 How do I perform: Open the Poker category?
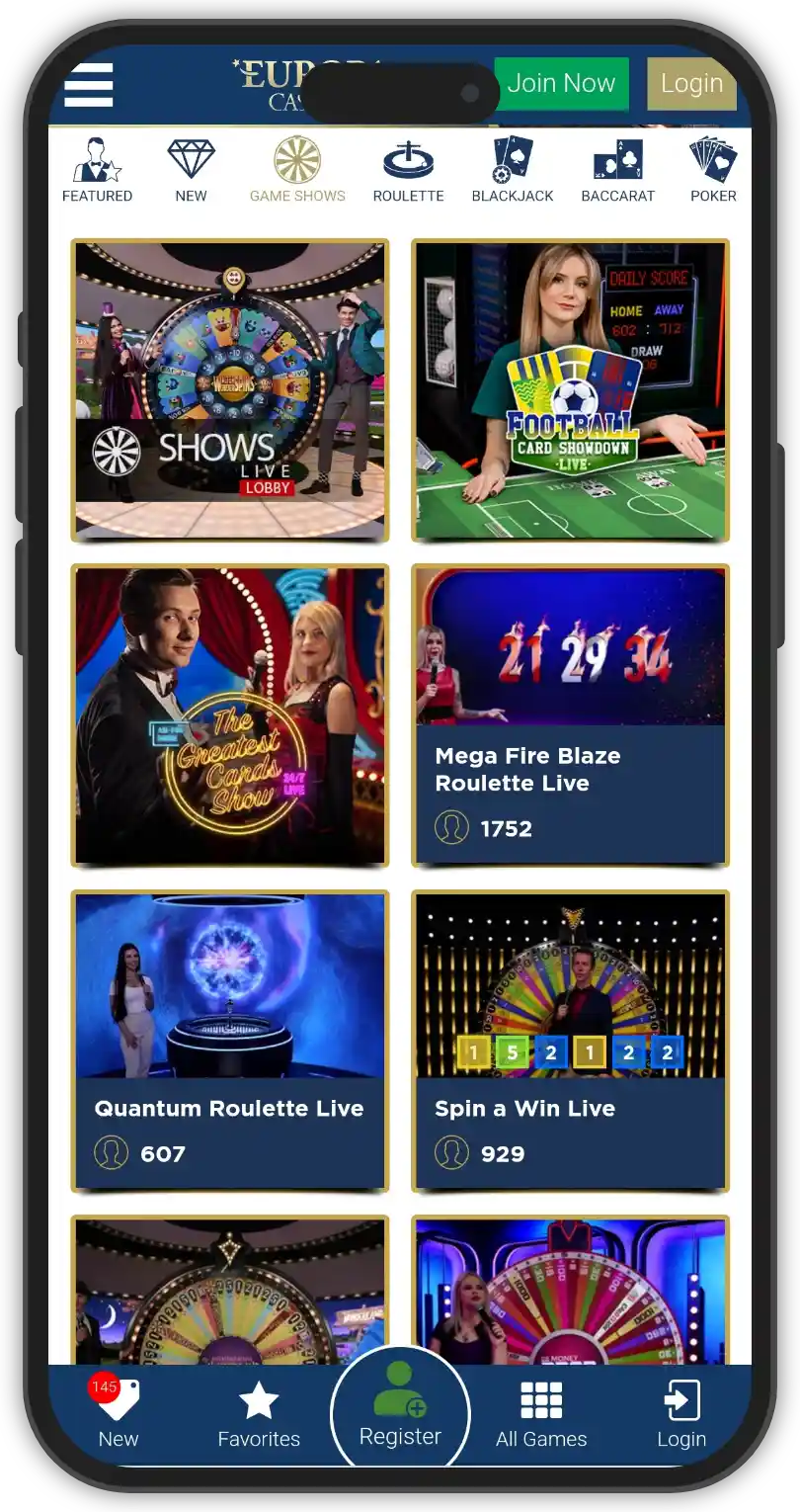[x=713, y=170]
